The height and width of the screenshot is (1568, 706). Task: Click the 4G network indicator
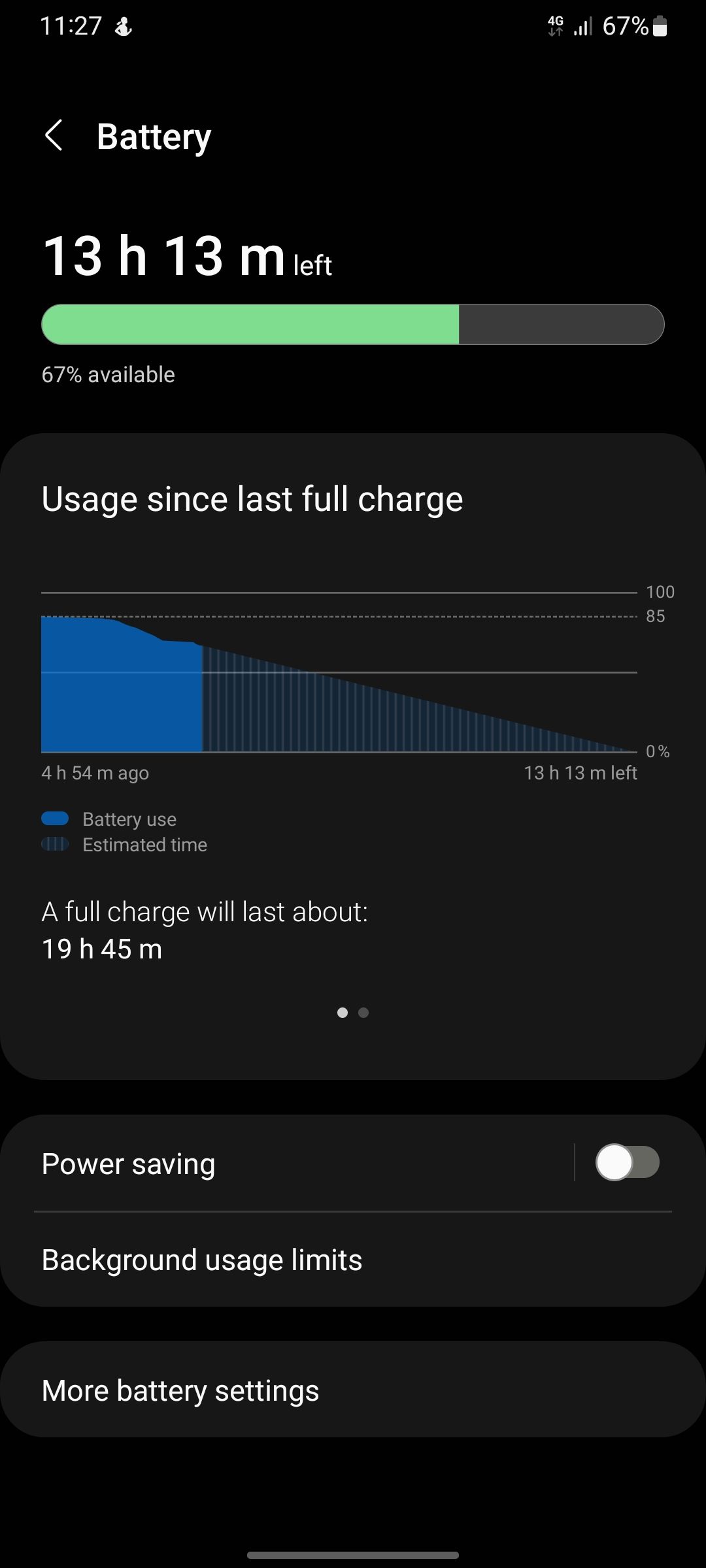tap(556, 26)
